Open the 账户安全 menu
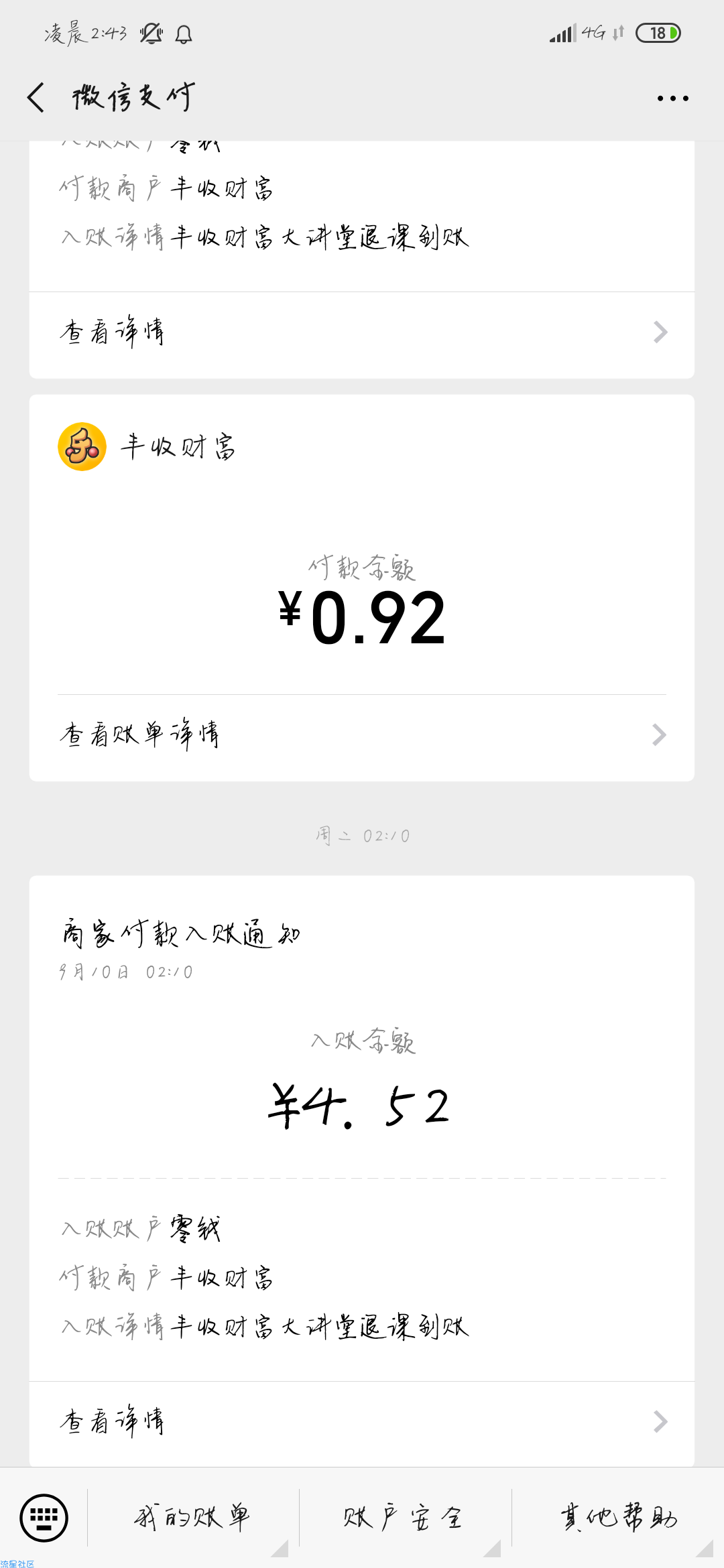Viewport: 724px width, 1568px height. [x=405, y=1517]
